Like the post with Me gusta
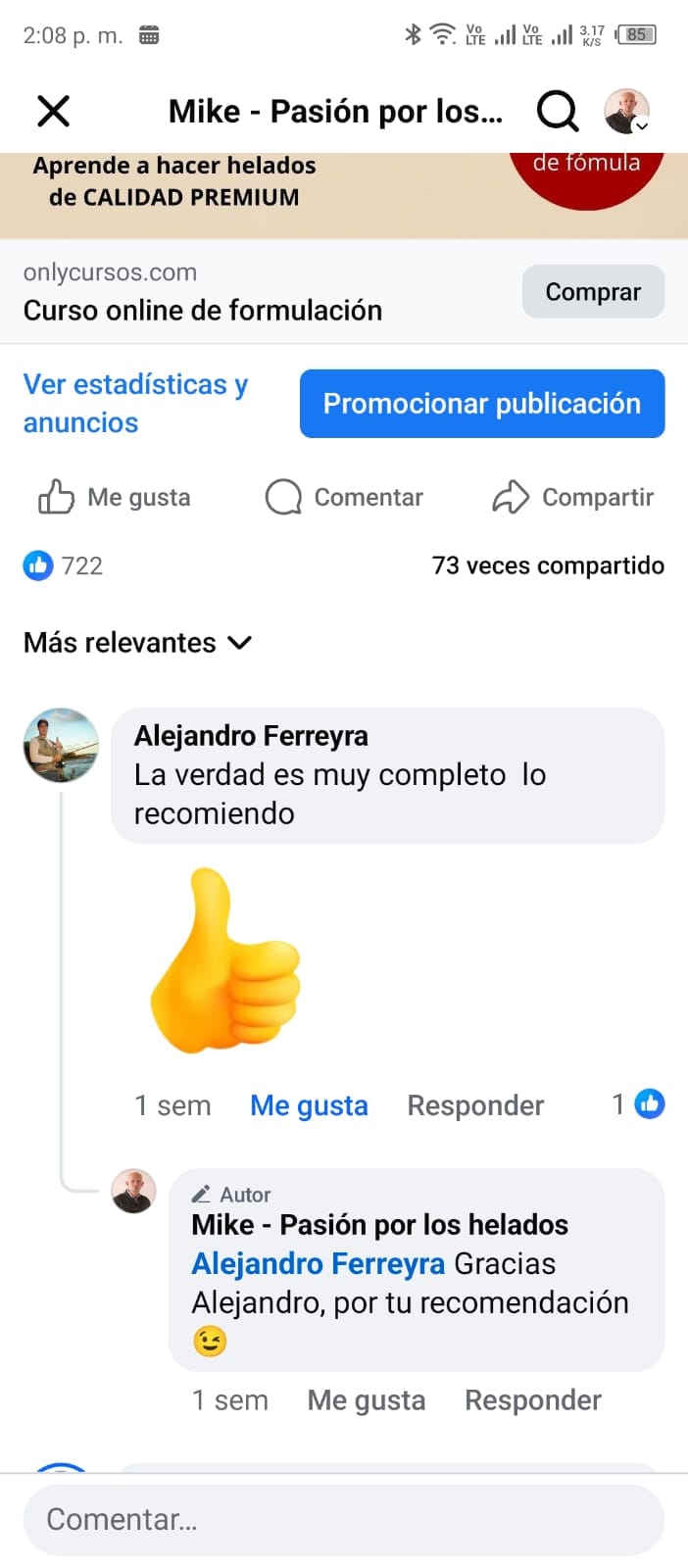This screenshot has width=688, height=1568. (115, 497)
